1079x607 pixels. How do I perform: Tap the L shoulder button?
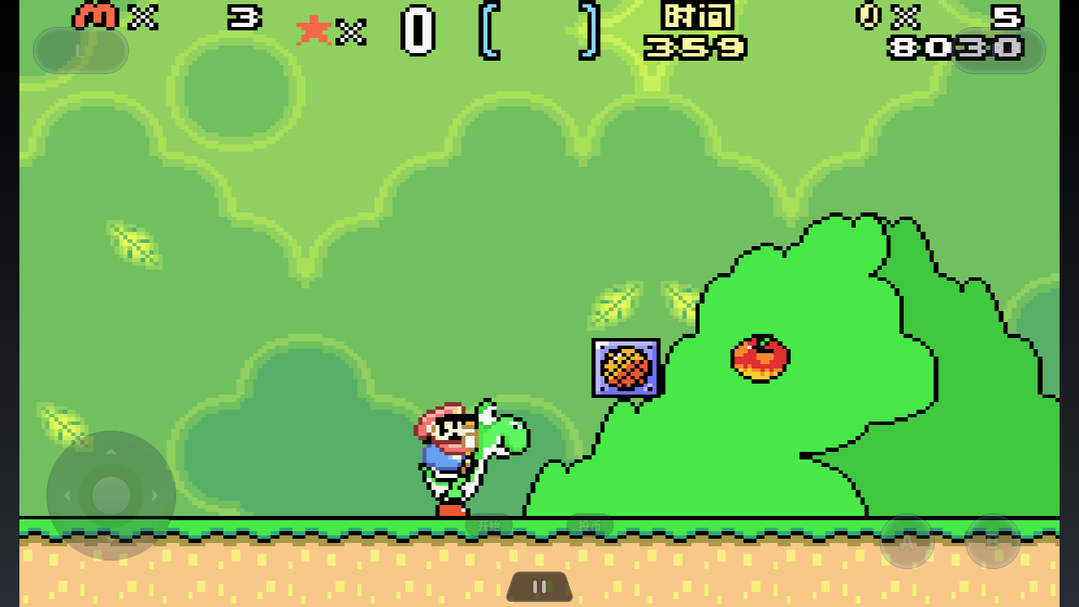point(81,51)
